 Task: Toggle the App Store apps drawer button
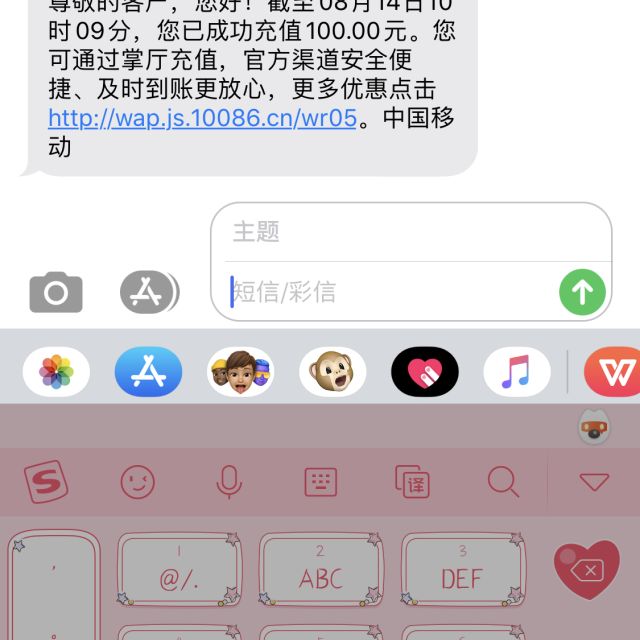pyautogui.click(x=148, y=292)
